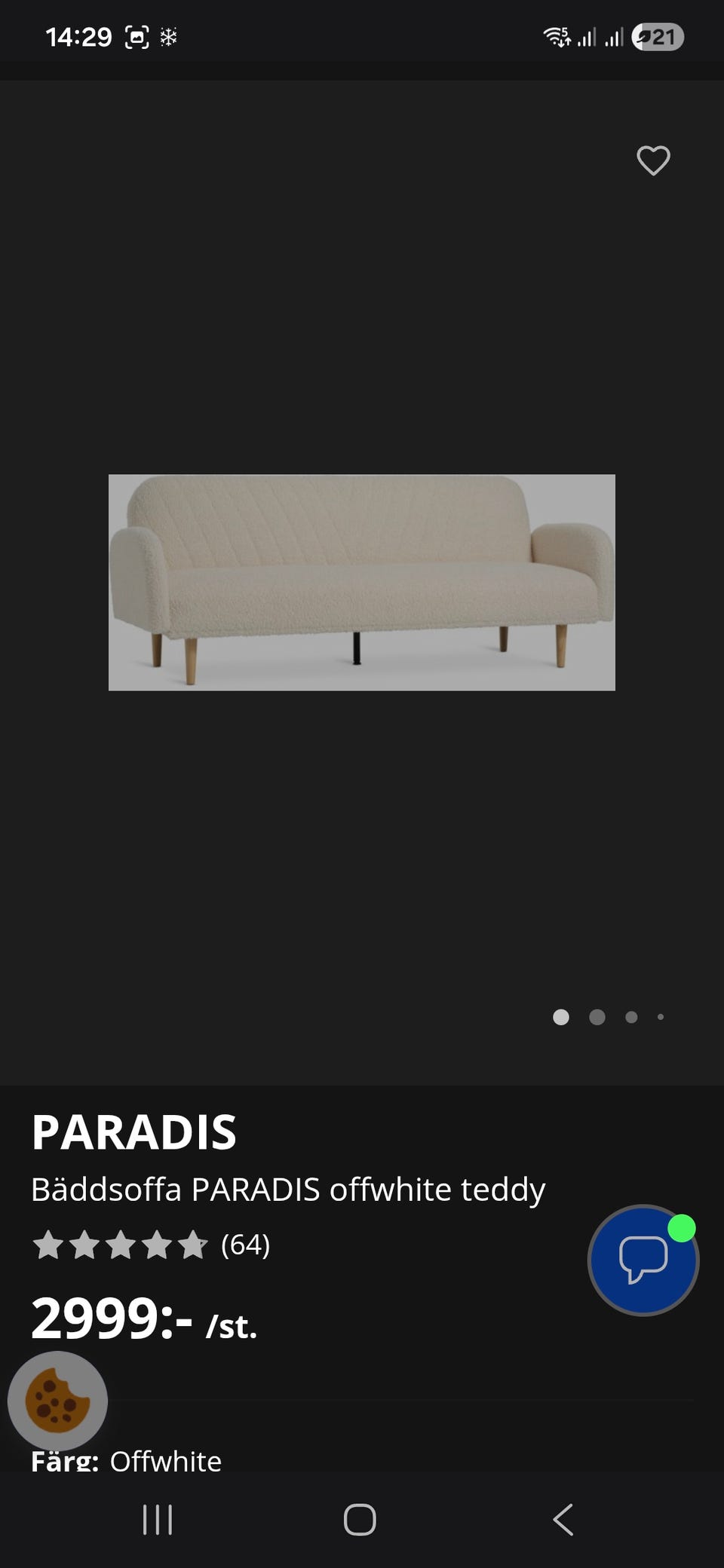Select the first carousel dot
This screenshot has height=1568, width=724.
pyautogui.click(x=561, y=1017)
